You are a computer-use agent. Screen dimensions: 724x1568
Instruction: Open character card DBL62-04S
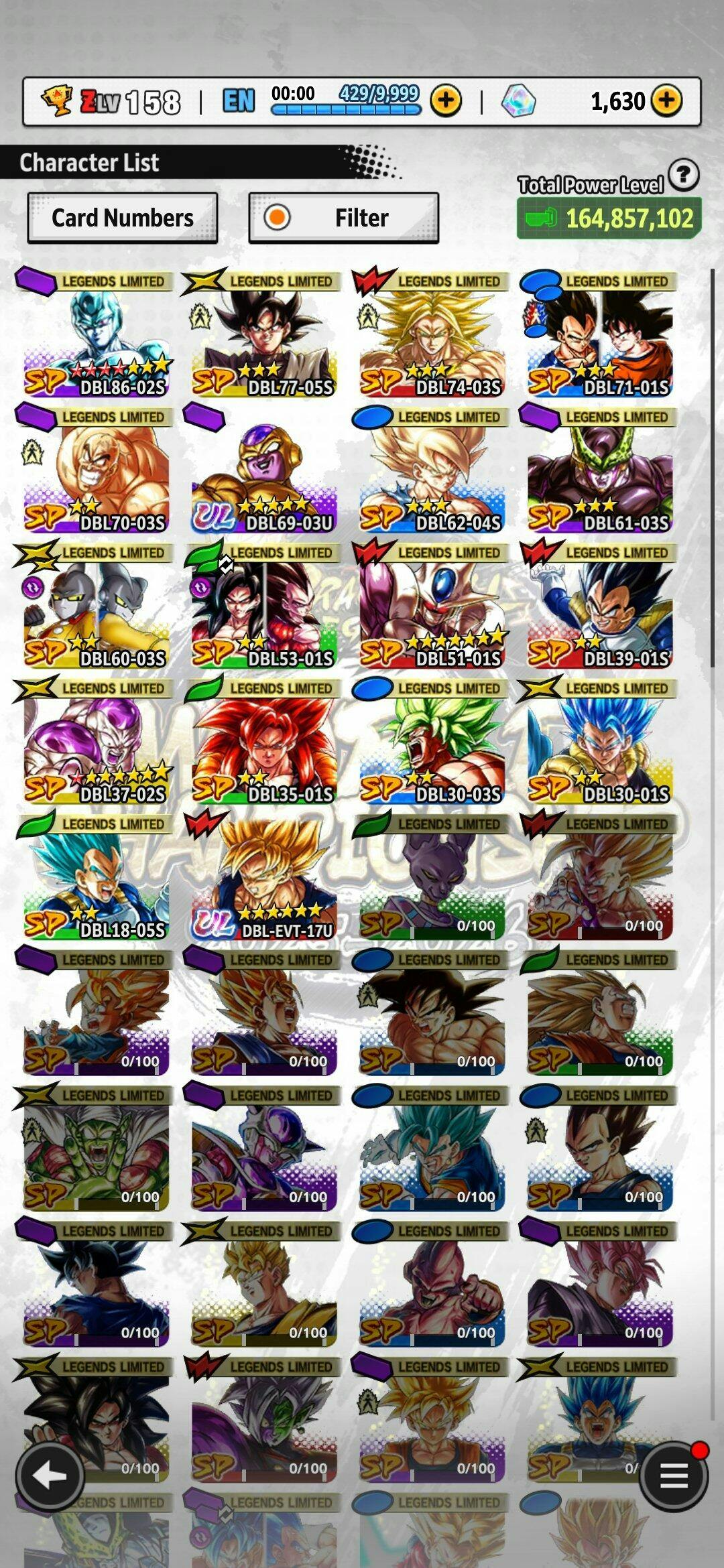432,470
